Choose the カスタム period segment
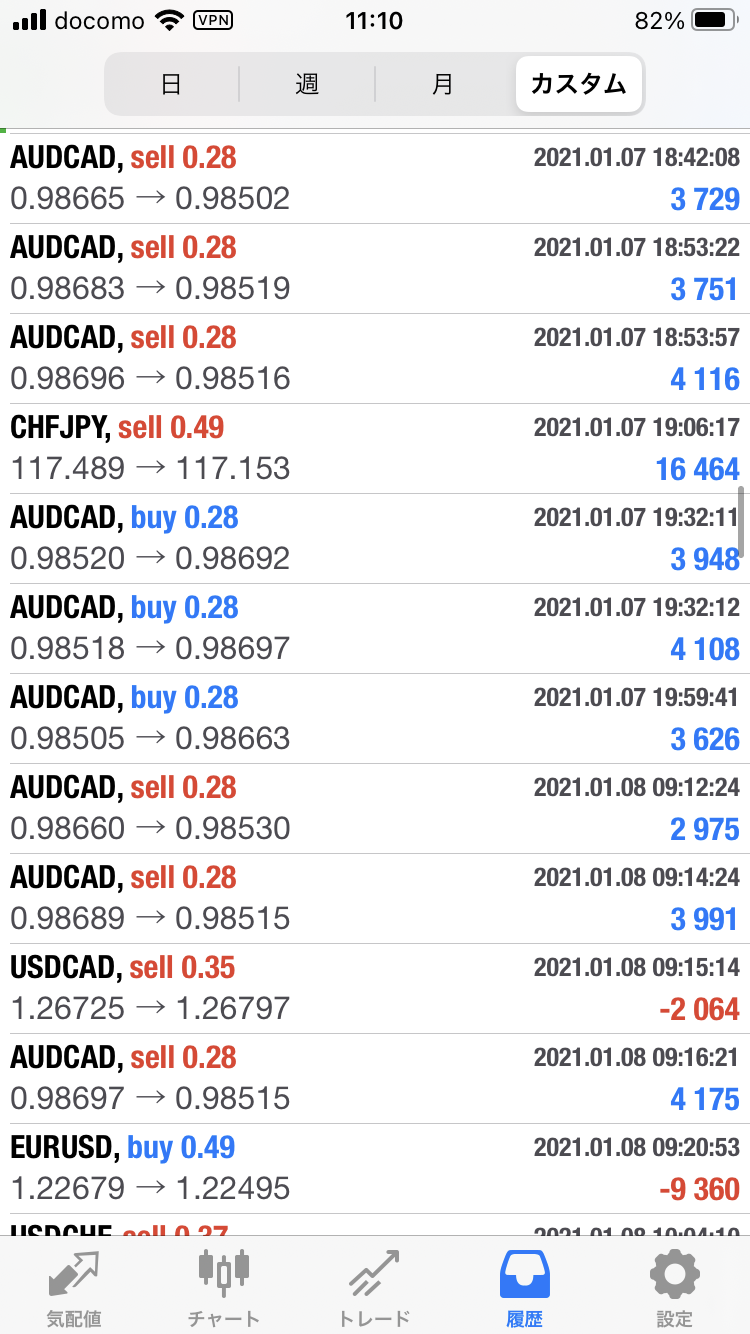Image resolution: width=750 pixels, height=1334 pixels. coord(579,84)
